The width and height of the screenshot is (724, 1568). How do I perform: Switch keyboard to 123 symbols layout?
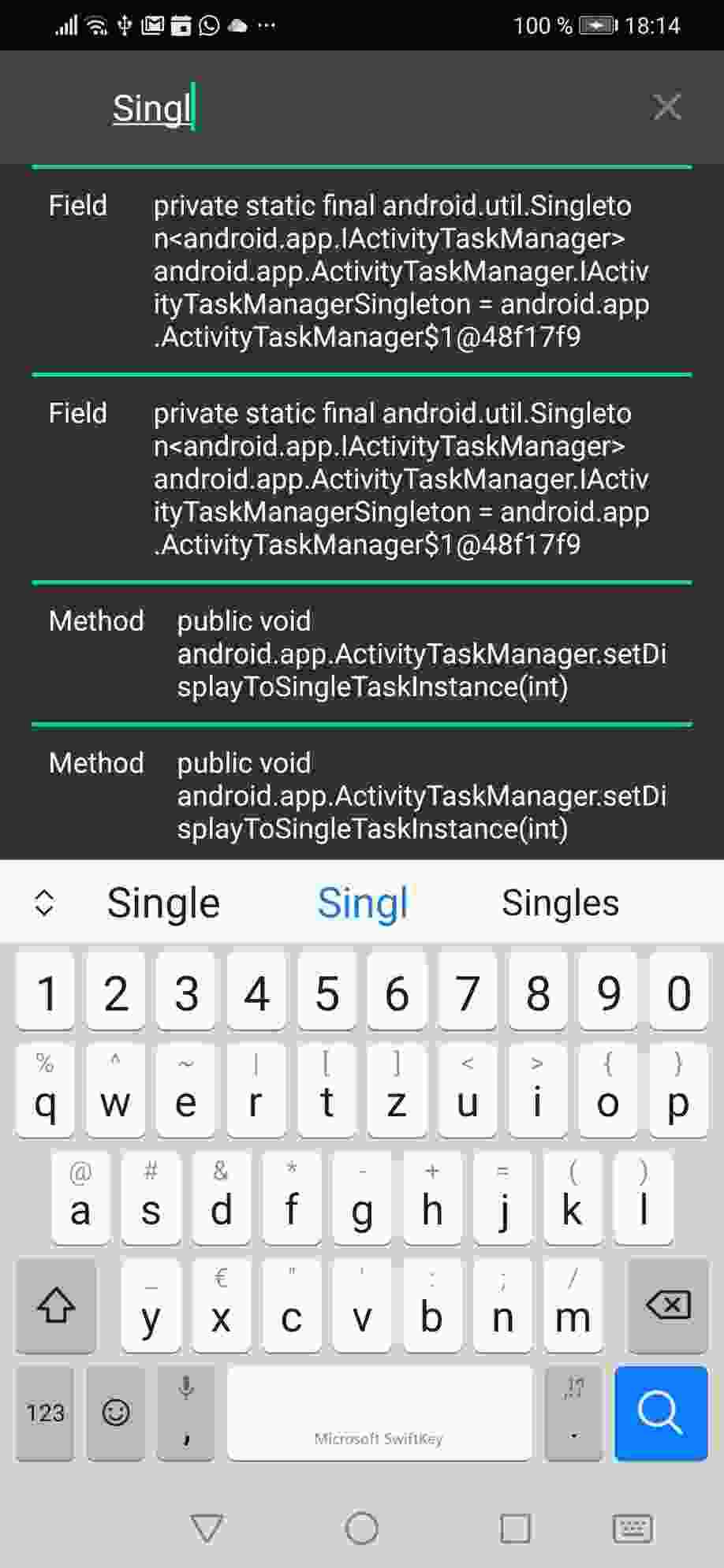(45, 1413)
